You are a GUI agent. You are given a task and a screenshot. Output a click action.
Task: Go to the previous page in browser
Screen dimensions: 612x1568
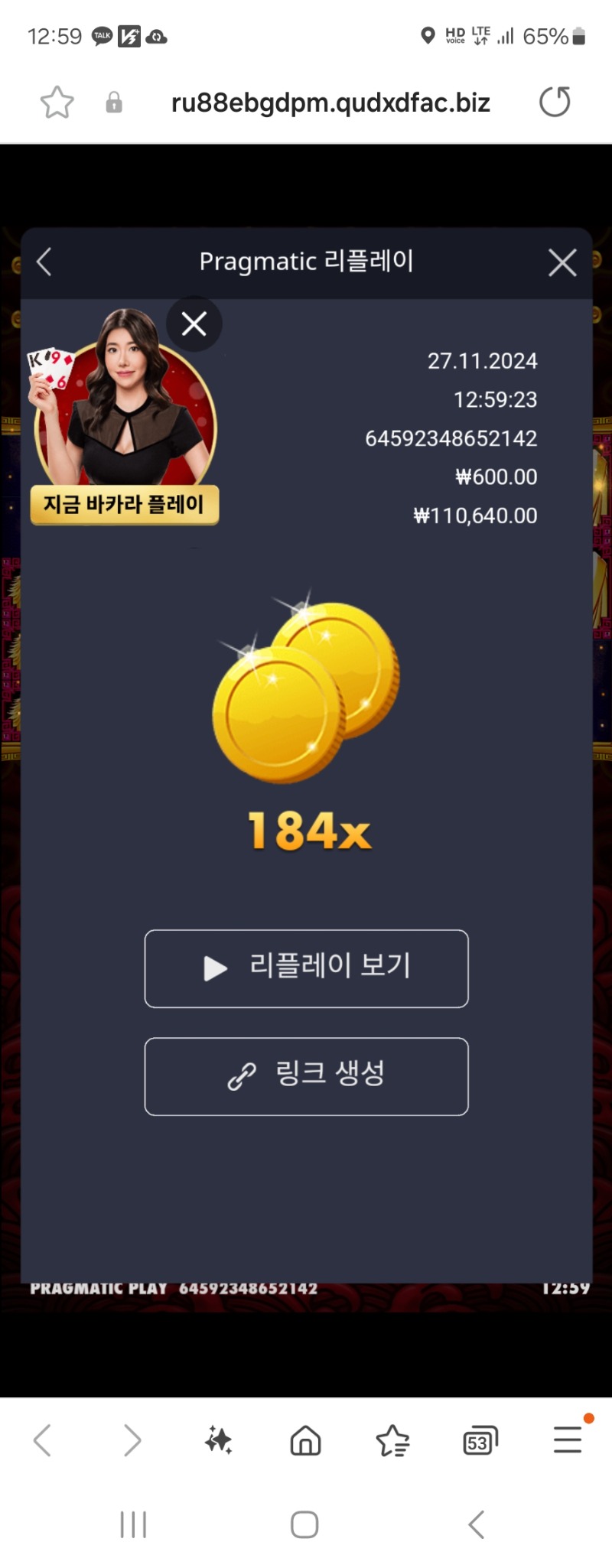(x=43, y=1441)
